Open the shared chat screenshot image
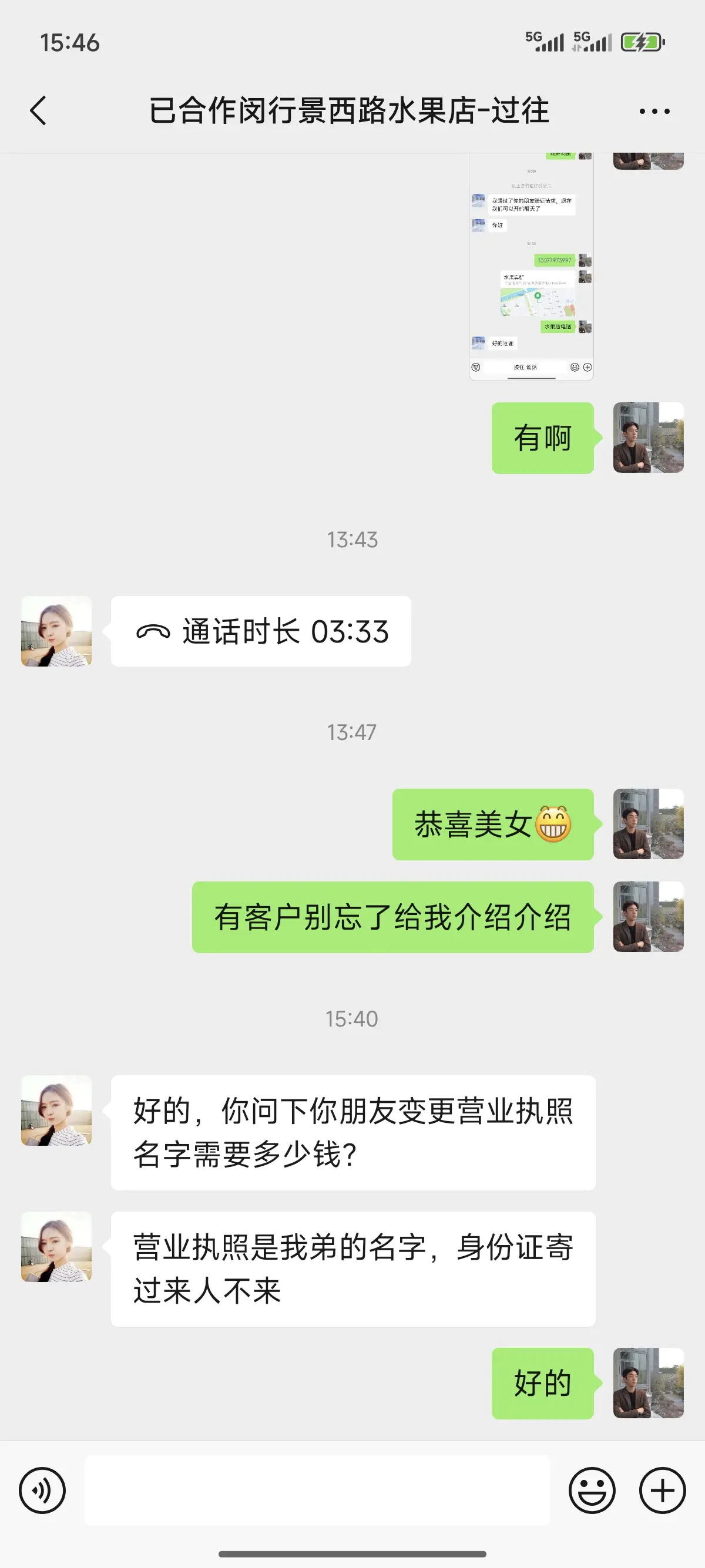The width and height of the screenshot is (705, 1568). click(x=531, y=268)
